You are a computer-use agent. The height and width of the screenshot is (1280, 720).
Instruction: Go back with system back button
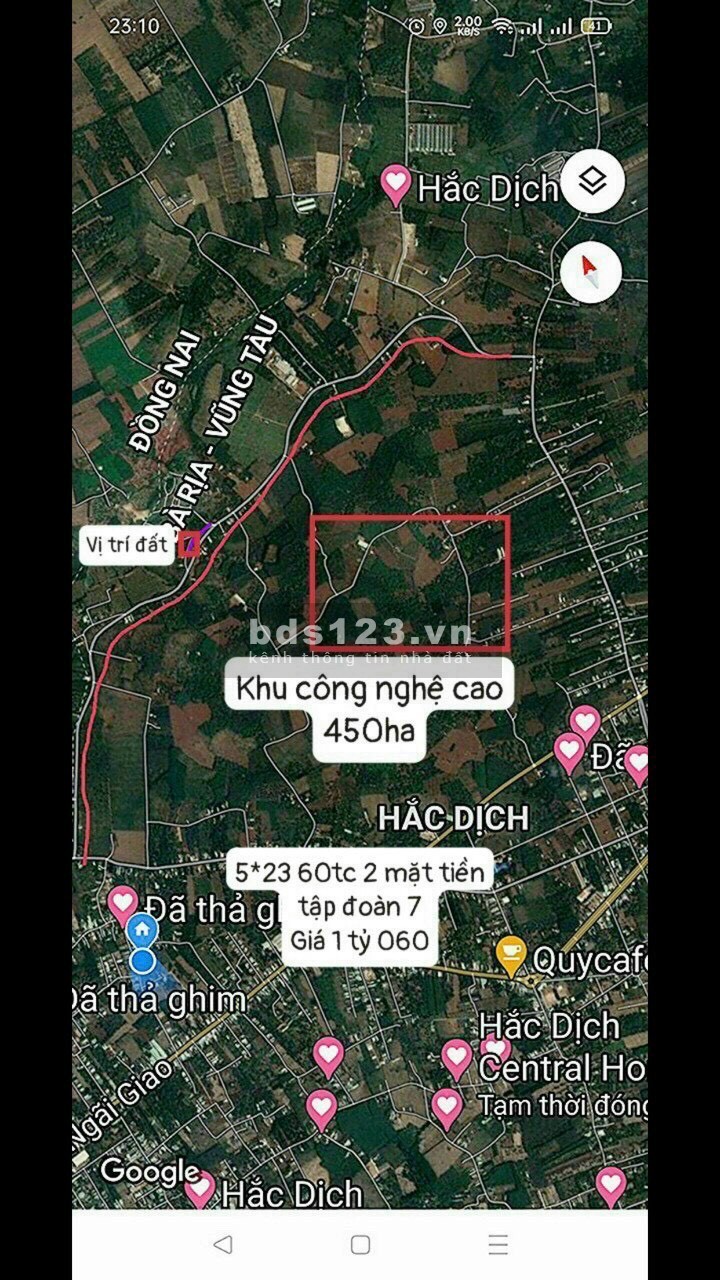pos(223,1244)
